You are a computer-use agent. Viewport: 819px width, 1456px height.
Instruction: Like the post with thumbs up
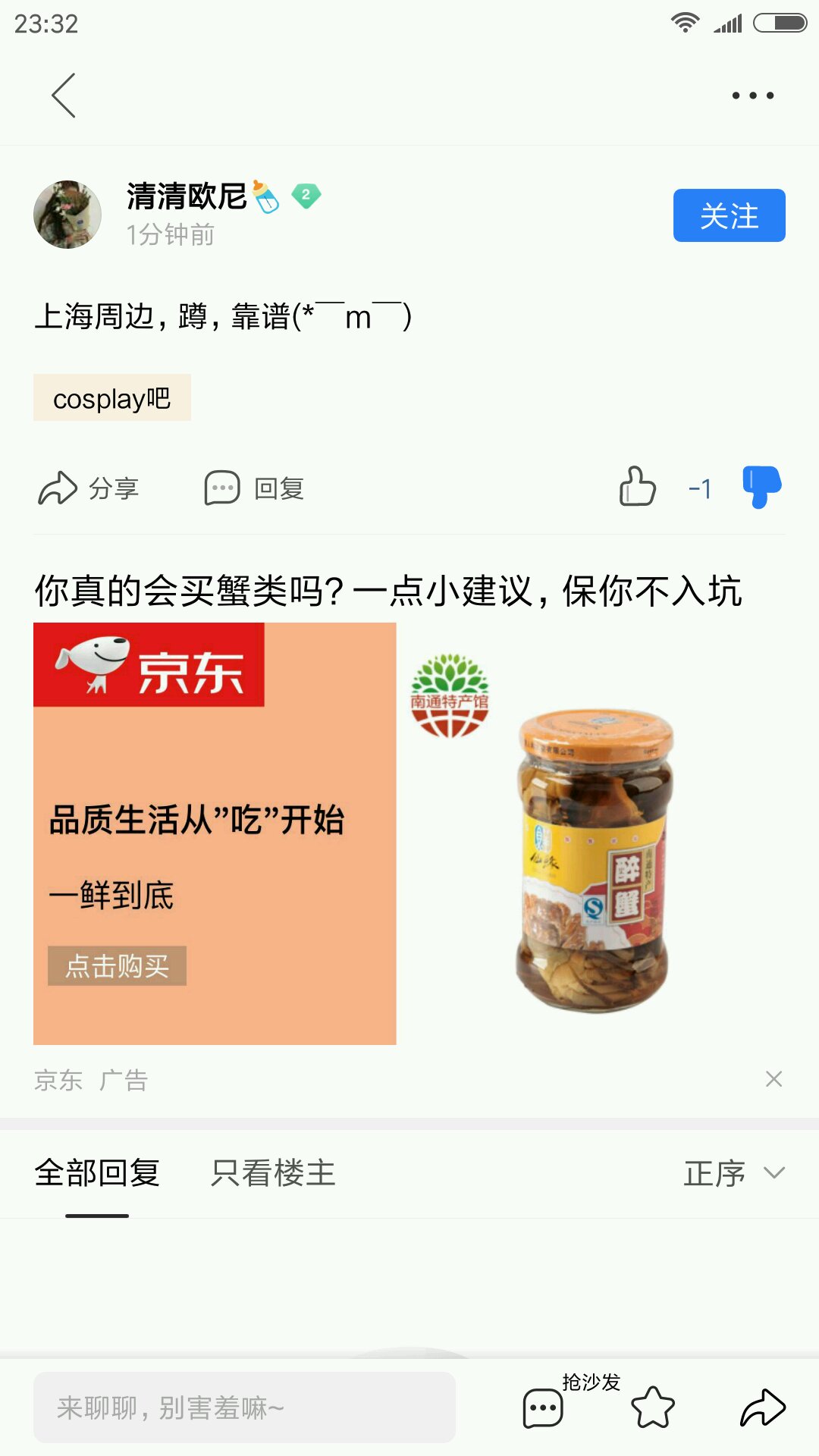tap(637, 487)
